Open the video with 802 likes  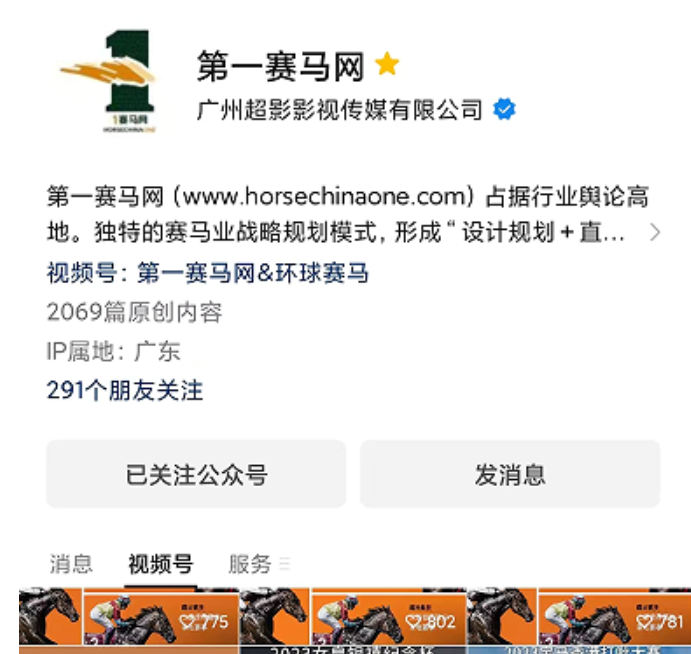352,620
